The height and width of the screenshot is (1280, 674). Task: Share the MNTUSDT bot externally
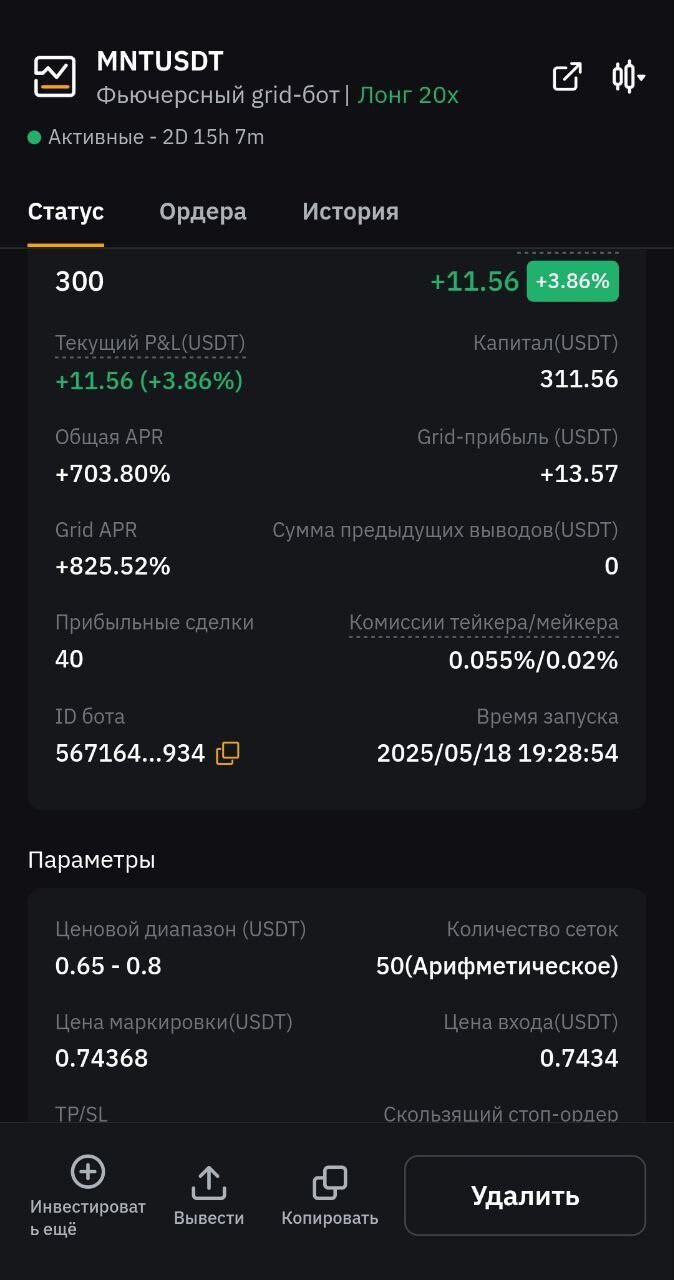[x=567, y=77]
